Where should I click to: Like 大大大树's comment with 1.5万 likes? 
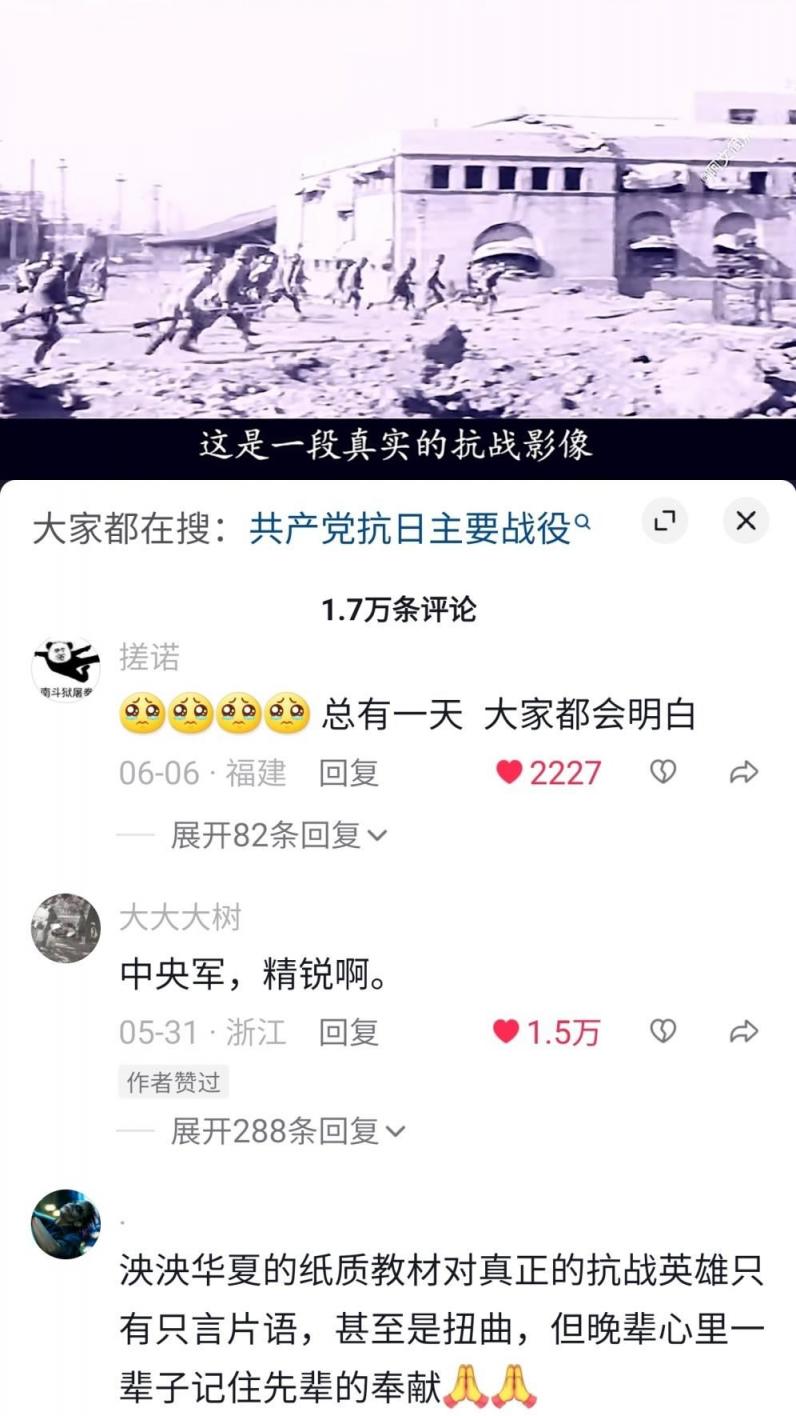(x=507, y=1032)
